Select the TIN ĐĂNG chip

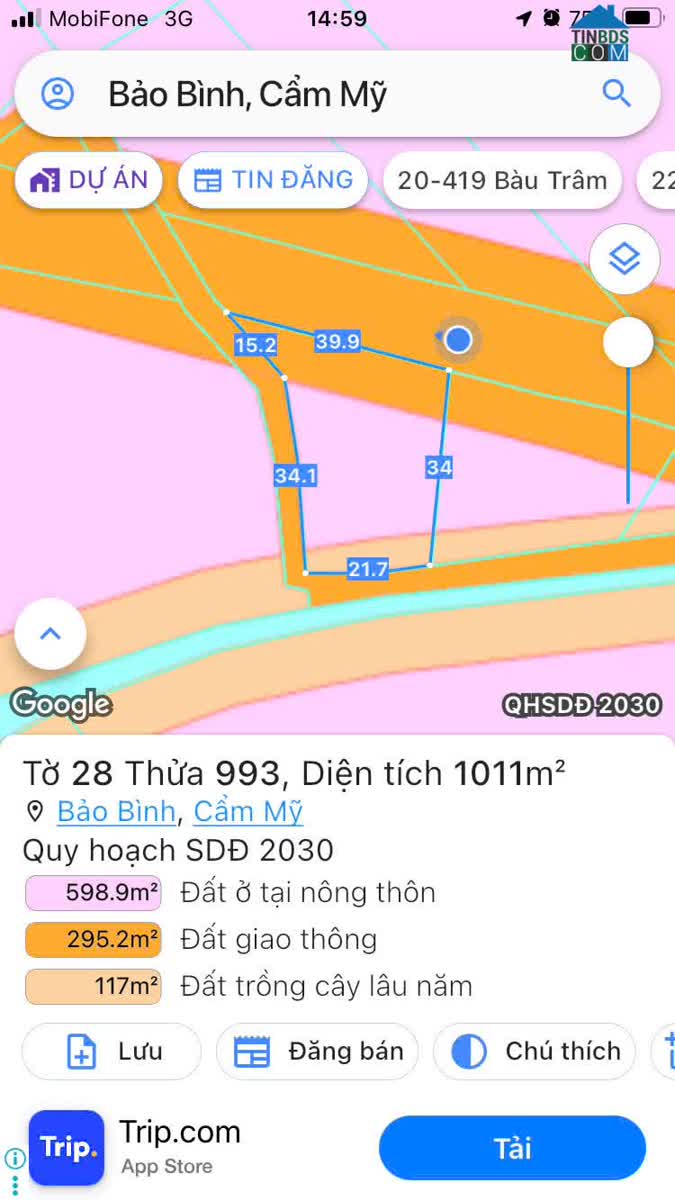click(273, 180)
